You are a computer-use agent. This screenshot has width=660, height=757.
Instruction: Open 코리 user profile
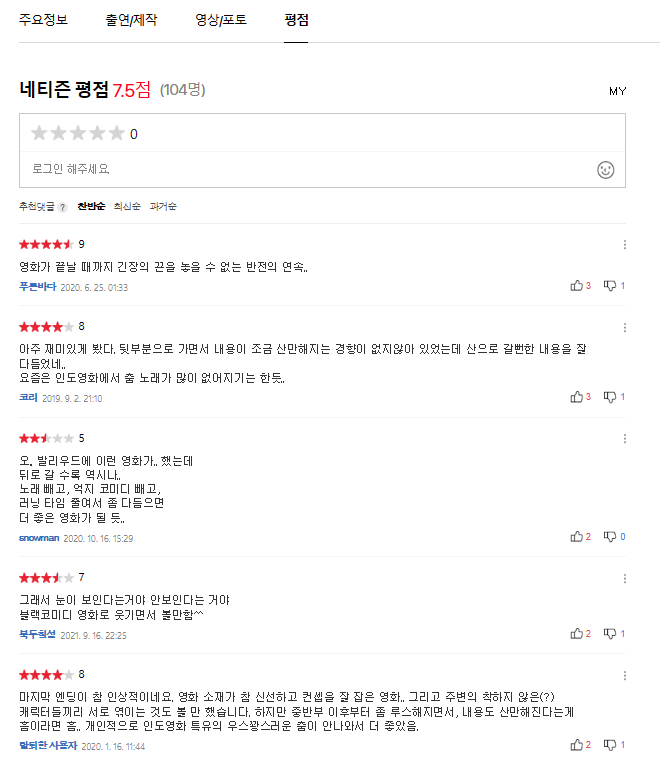pyautogui.click(x=28, y=397)
